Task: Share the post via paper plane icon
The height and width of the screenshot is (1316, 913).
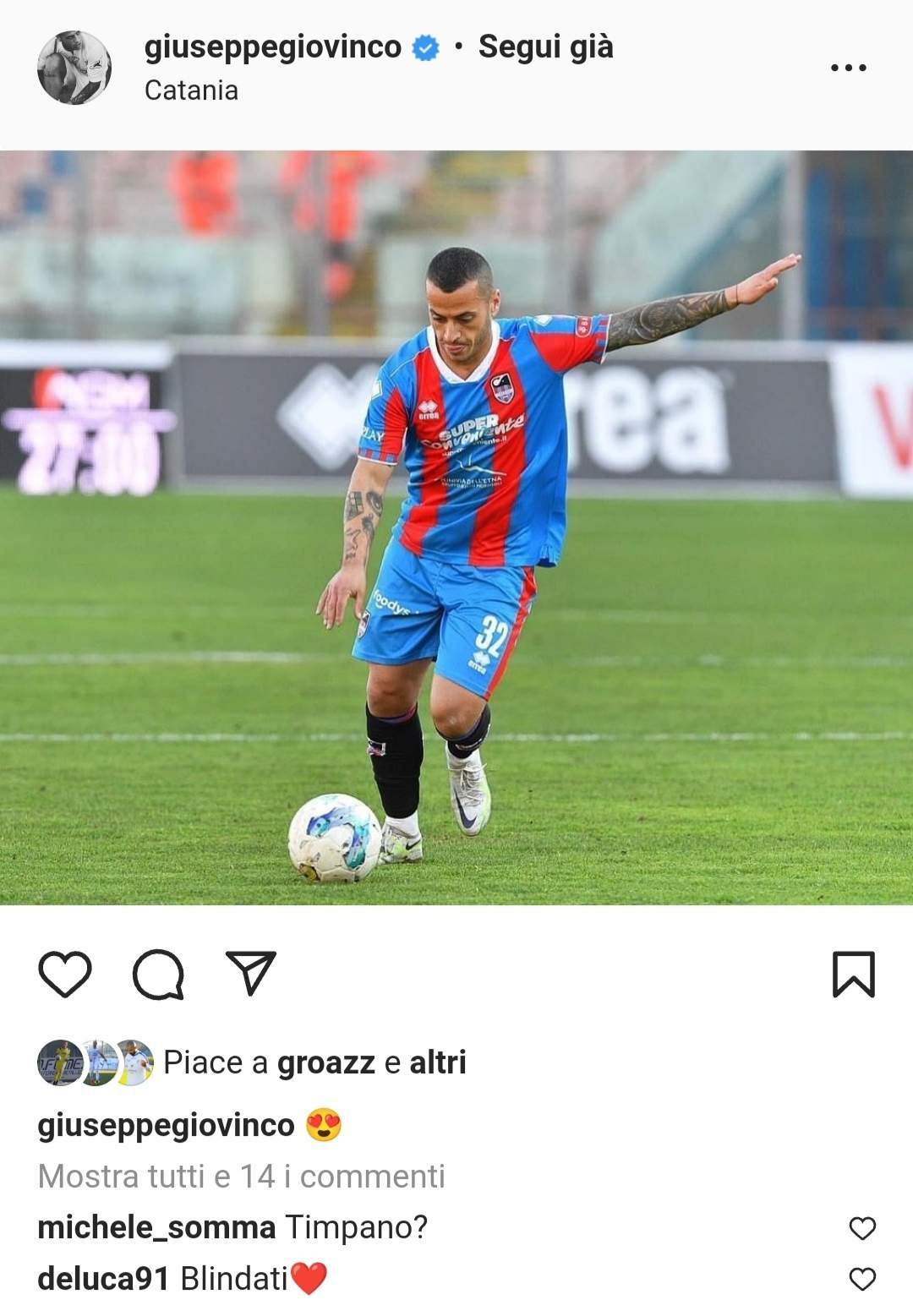Action: click(251, 974)
